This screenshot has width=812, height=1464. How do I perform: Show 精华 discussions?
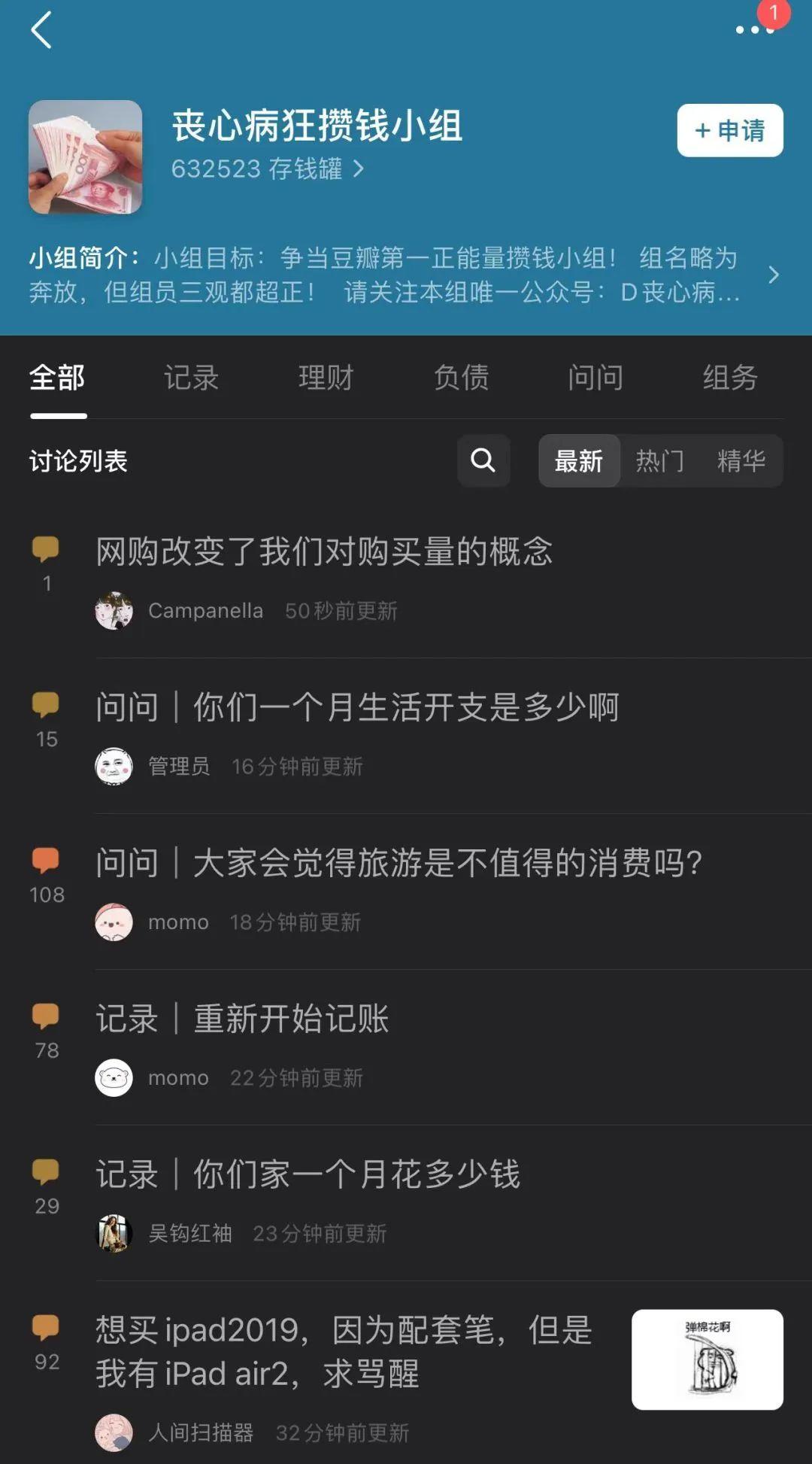point(741,460)
